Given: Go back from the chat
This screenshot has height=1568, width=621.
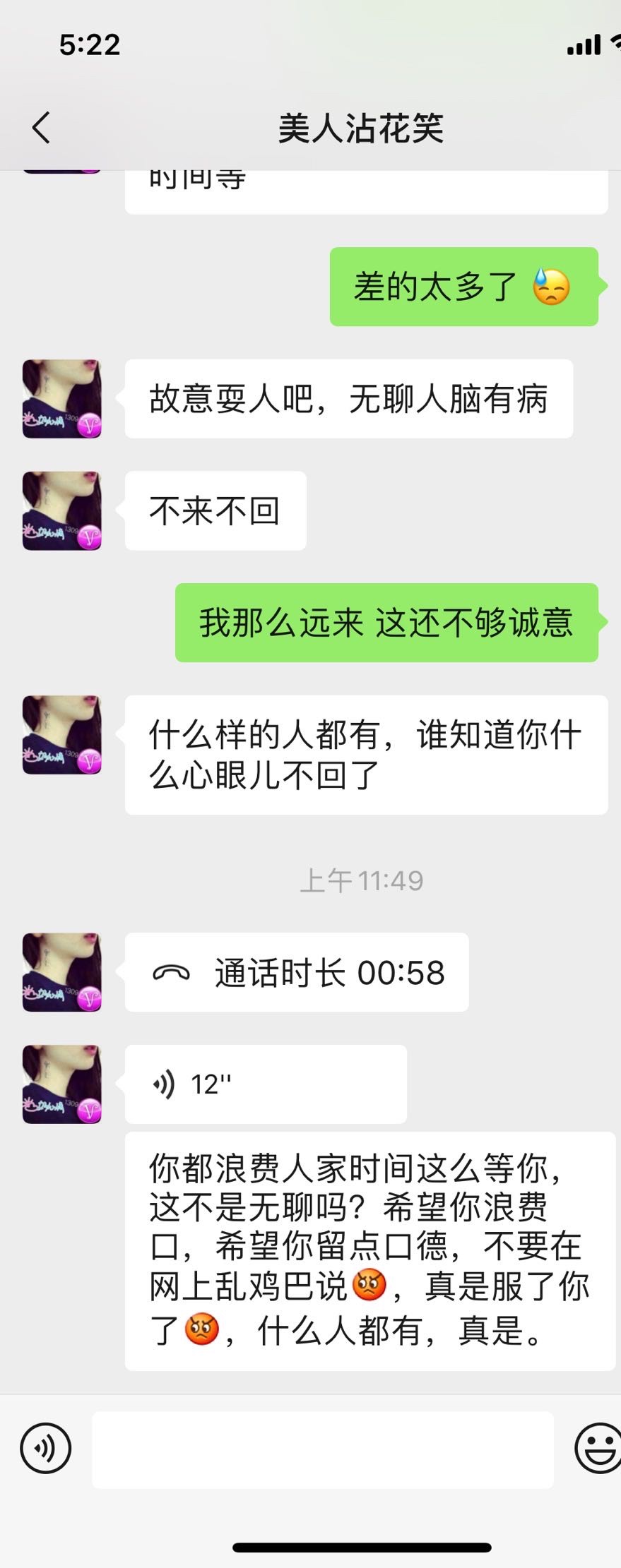Looking at the screenshot, I should [x=41, y=128].
